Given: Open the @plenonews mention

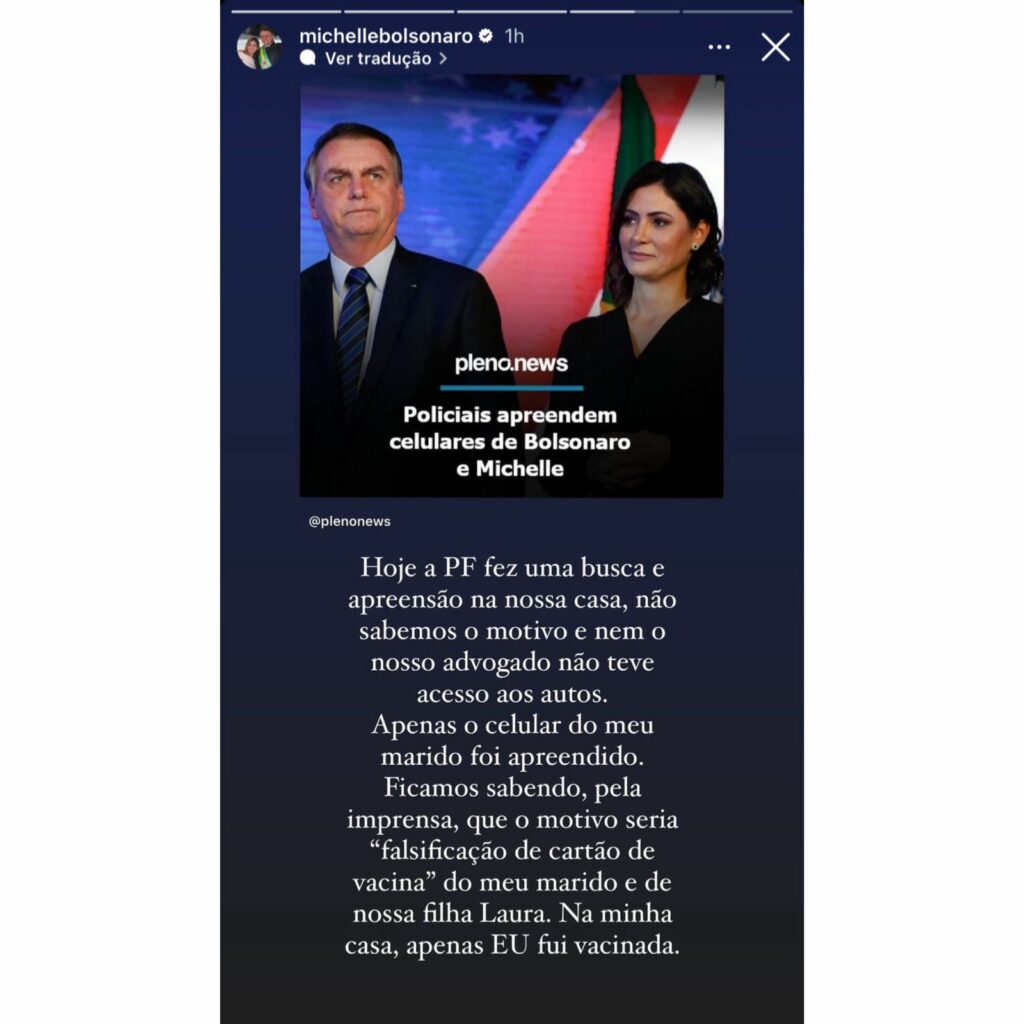Looking at the screenshot, I should [x=349, y=522].
